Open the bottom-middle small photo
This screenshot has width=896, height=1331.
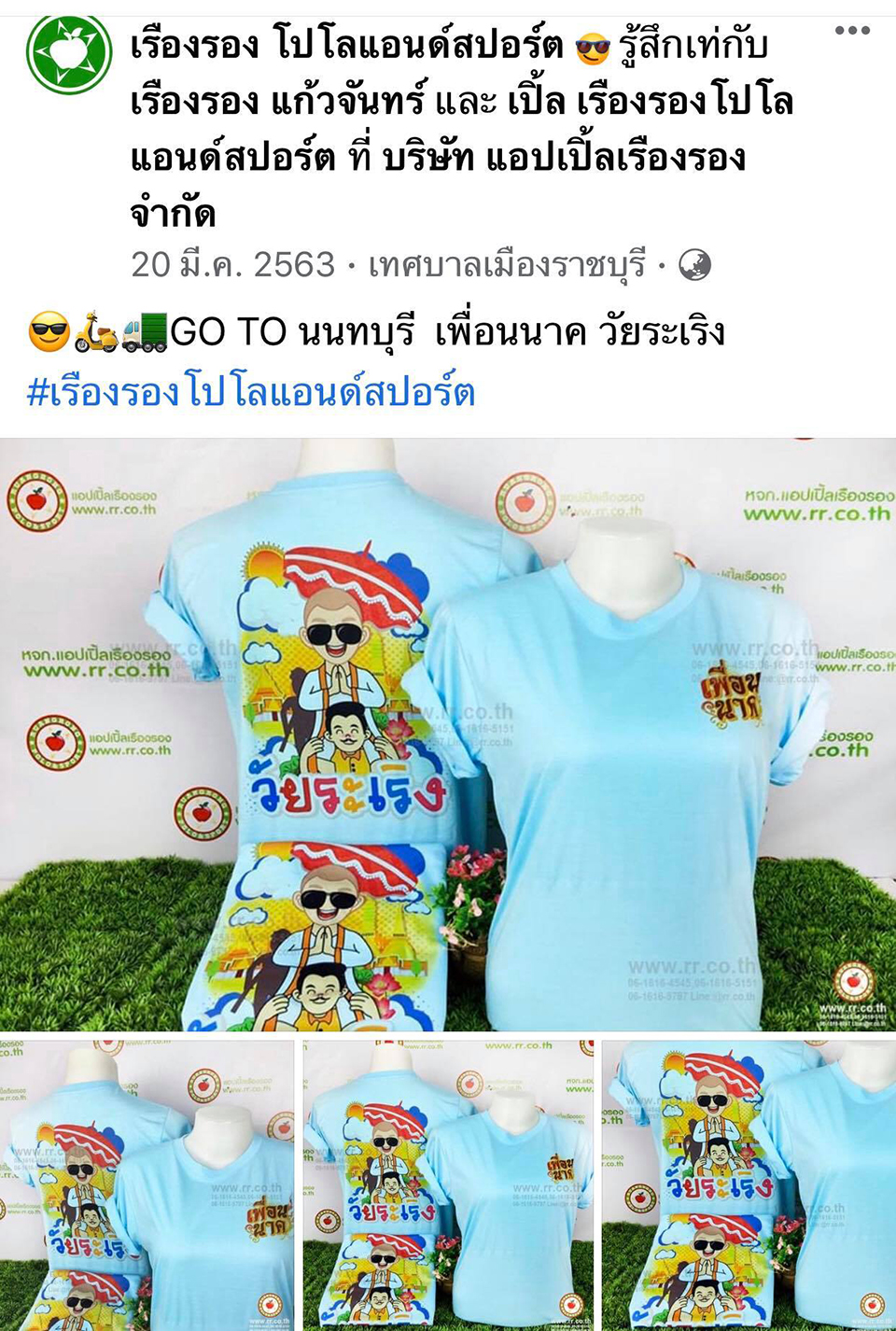[x=448, y=1185]
